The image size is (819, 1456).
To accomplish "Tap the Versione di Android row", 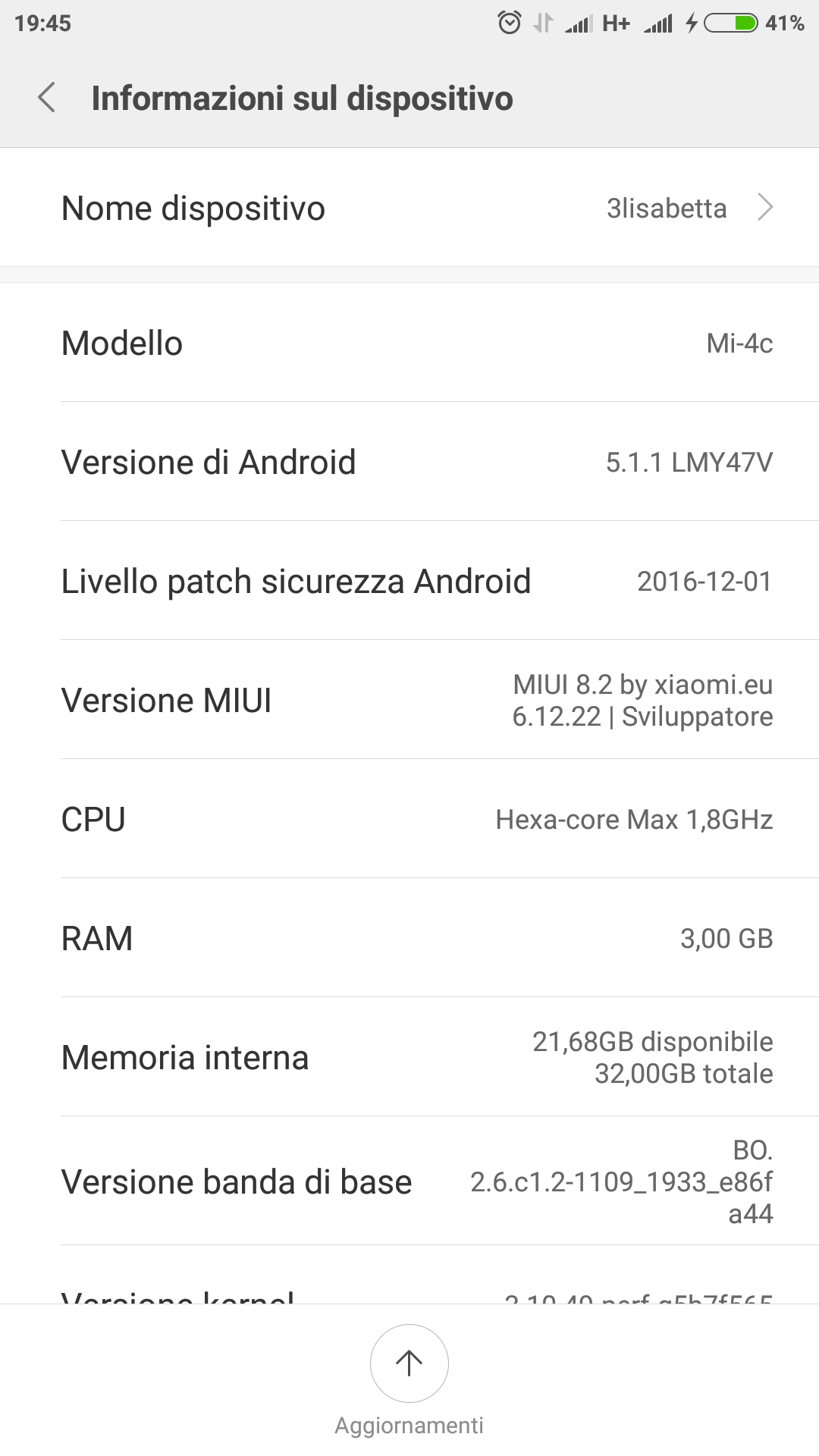I will [x=409, y=462].
